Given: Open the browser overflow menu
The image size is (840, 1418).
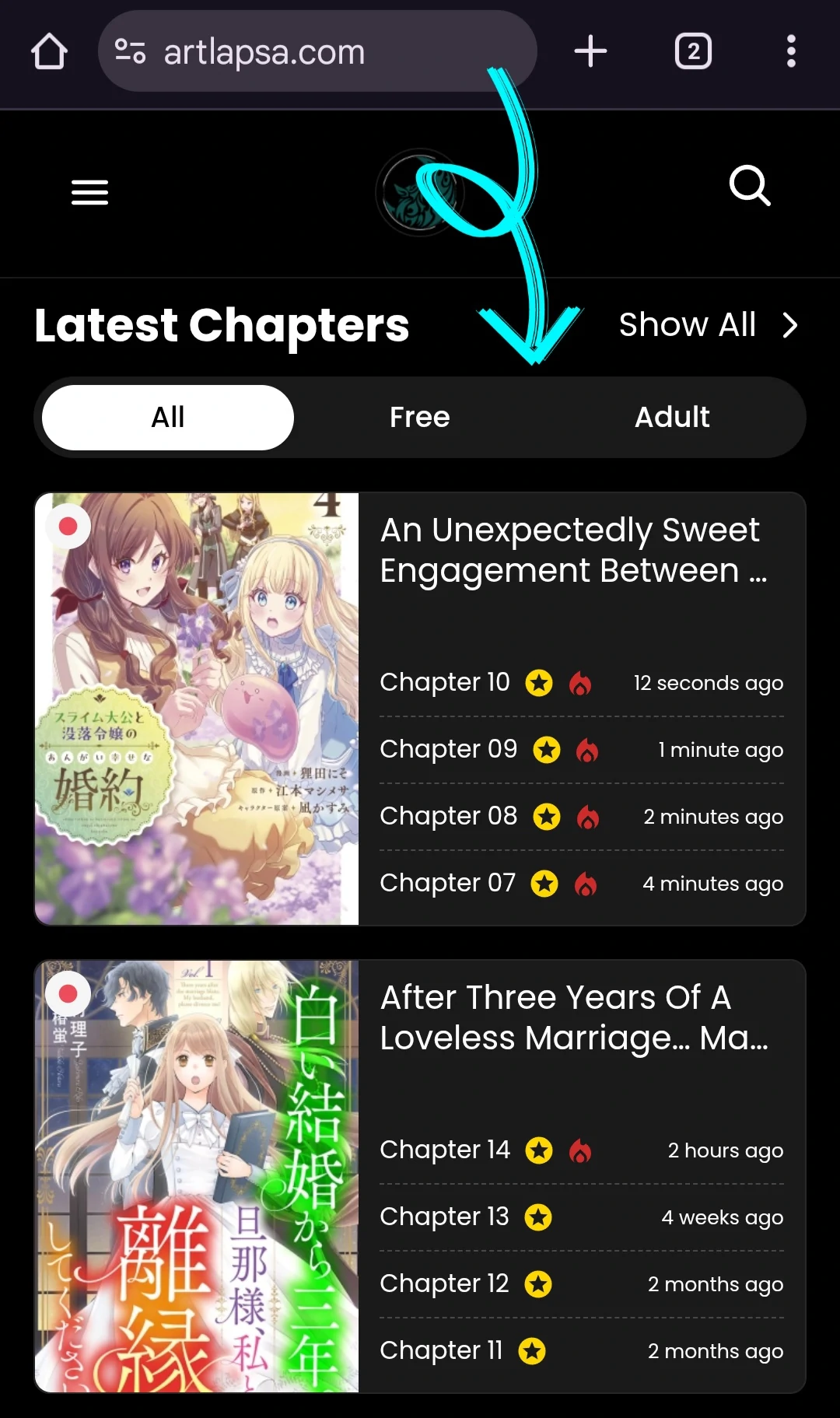Looking at the screenshot, I should point(791,51).
